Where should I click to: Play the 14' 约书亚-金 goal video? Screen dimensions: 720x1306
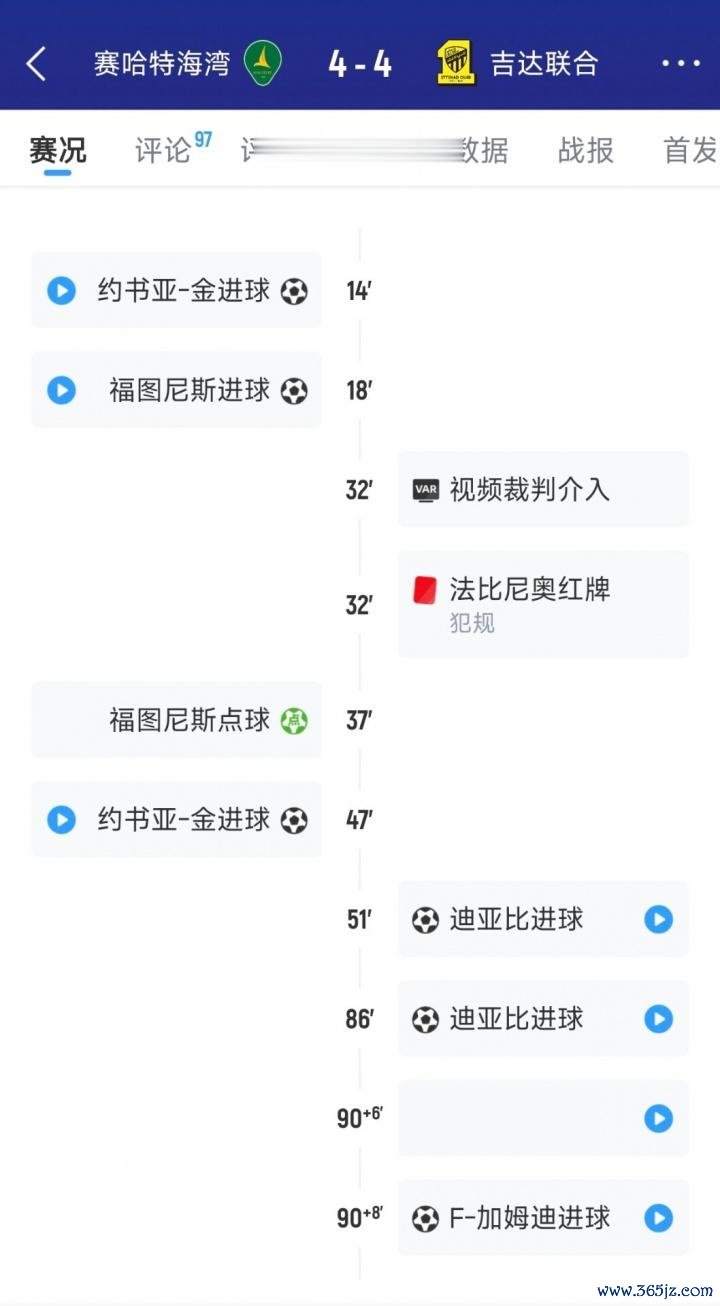(62, 291)
